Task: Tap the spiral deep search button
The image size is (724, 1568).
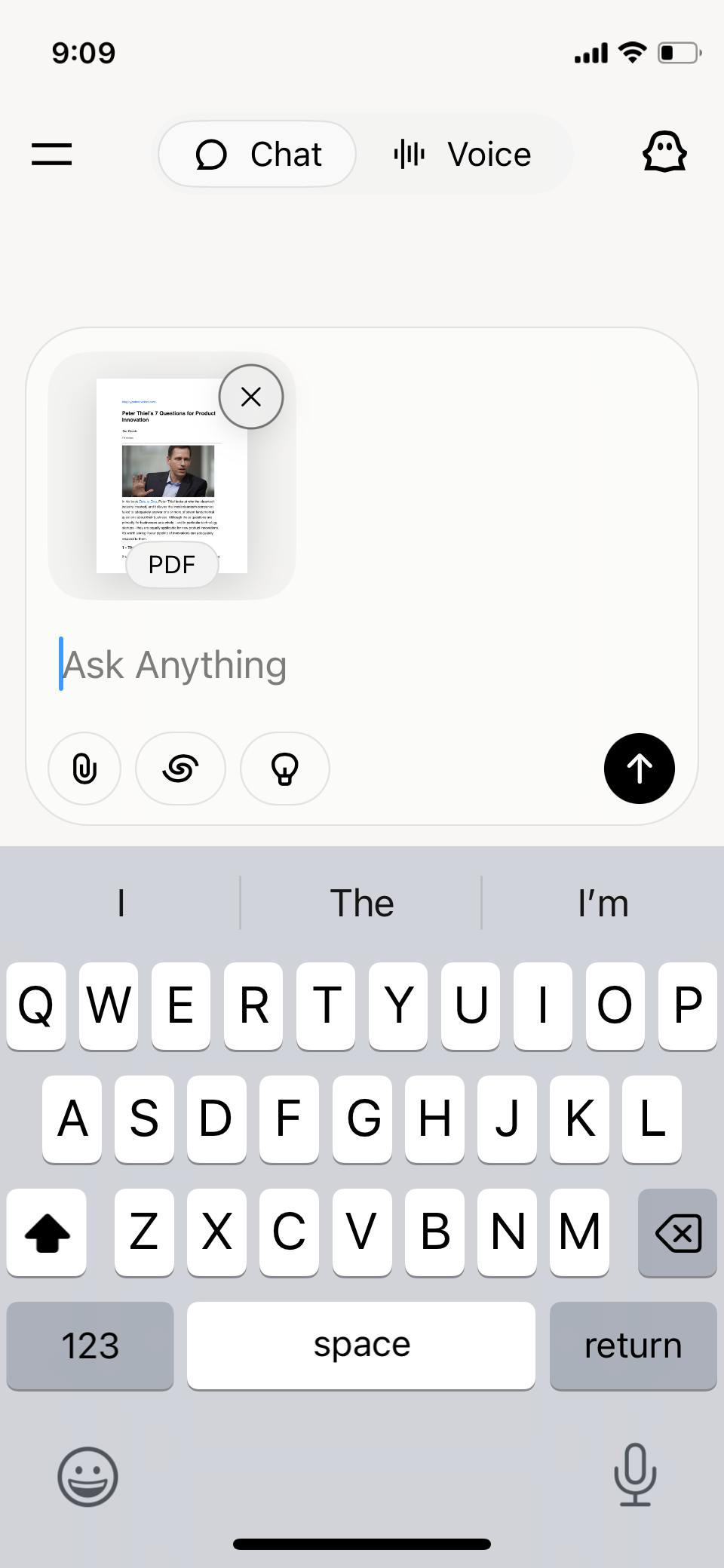Action: click(x=180, y=769)
